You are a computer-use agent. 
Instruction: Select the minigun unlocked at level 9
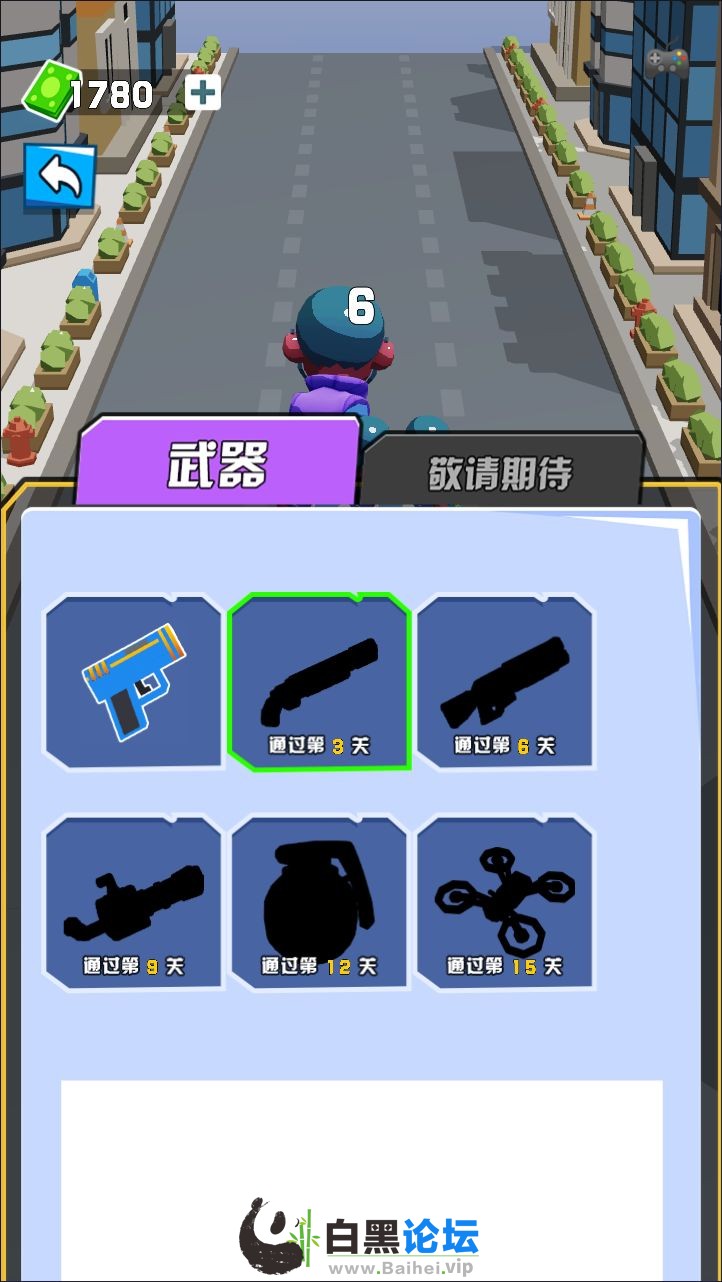pos(132,903)
